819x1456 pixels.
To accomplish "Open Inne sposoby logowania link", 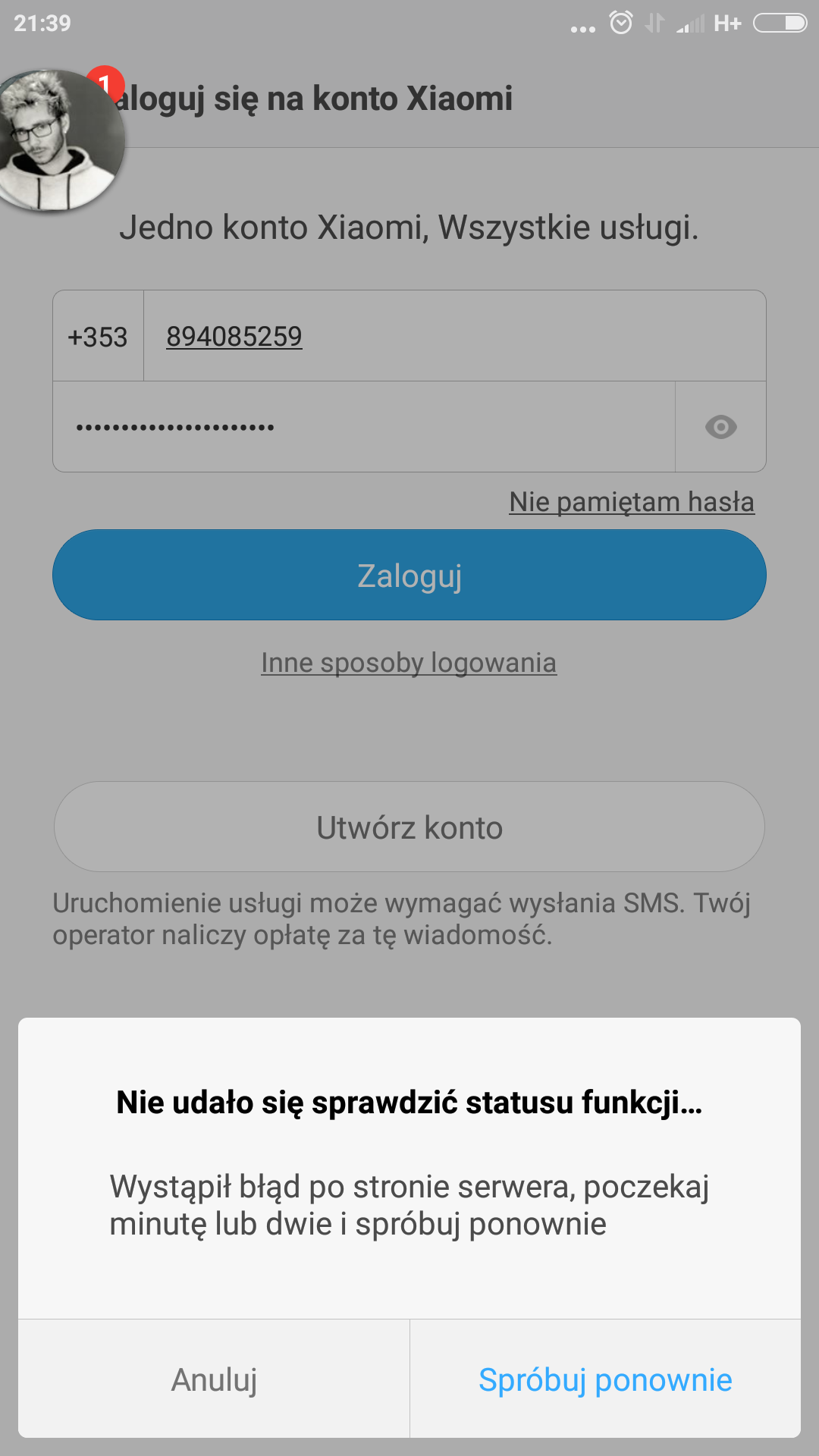I will [x=409, y=663].
